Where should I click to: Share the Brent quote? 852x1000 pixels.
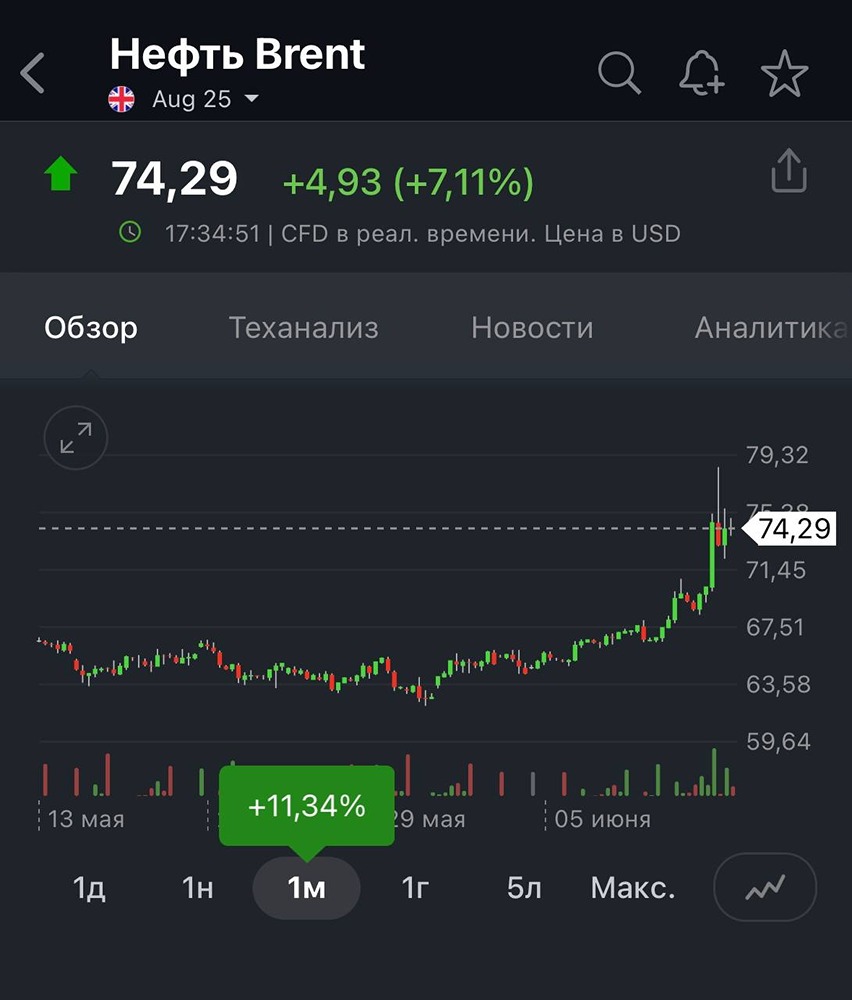(x=788, y=172)
